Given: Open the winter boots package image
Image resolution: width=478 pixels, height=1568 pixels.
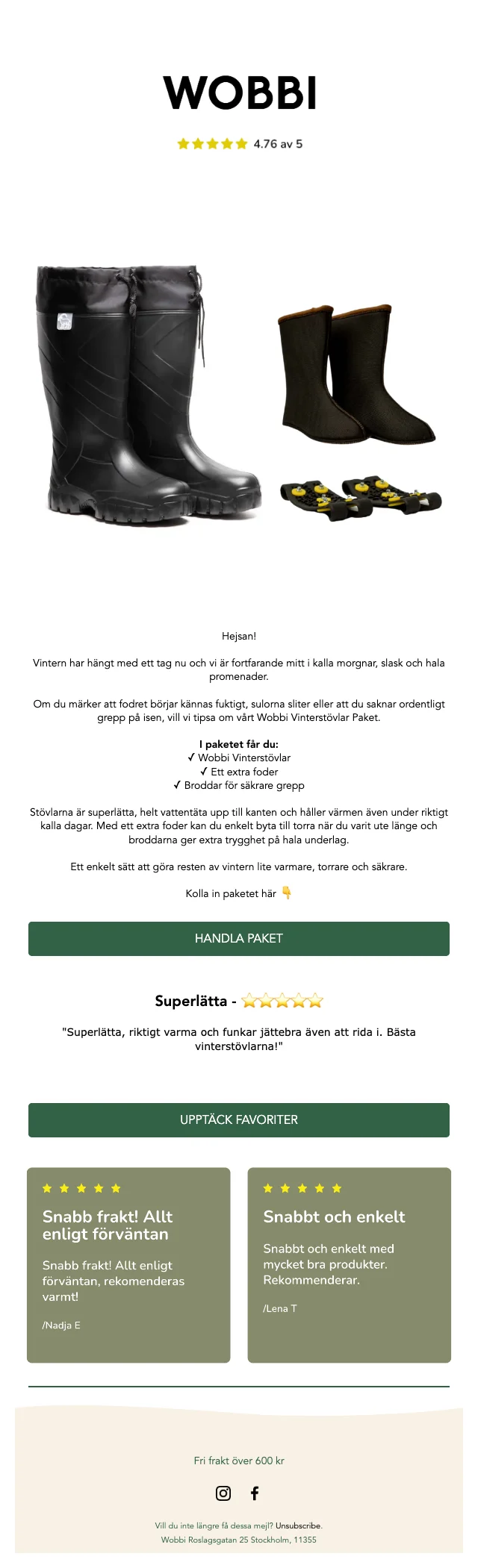Looking at the screenshot, I should [239, 396].
